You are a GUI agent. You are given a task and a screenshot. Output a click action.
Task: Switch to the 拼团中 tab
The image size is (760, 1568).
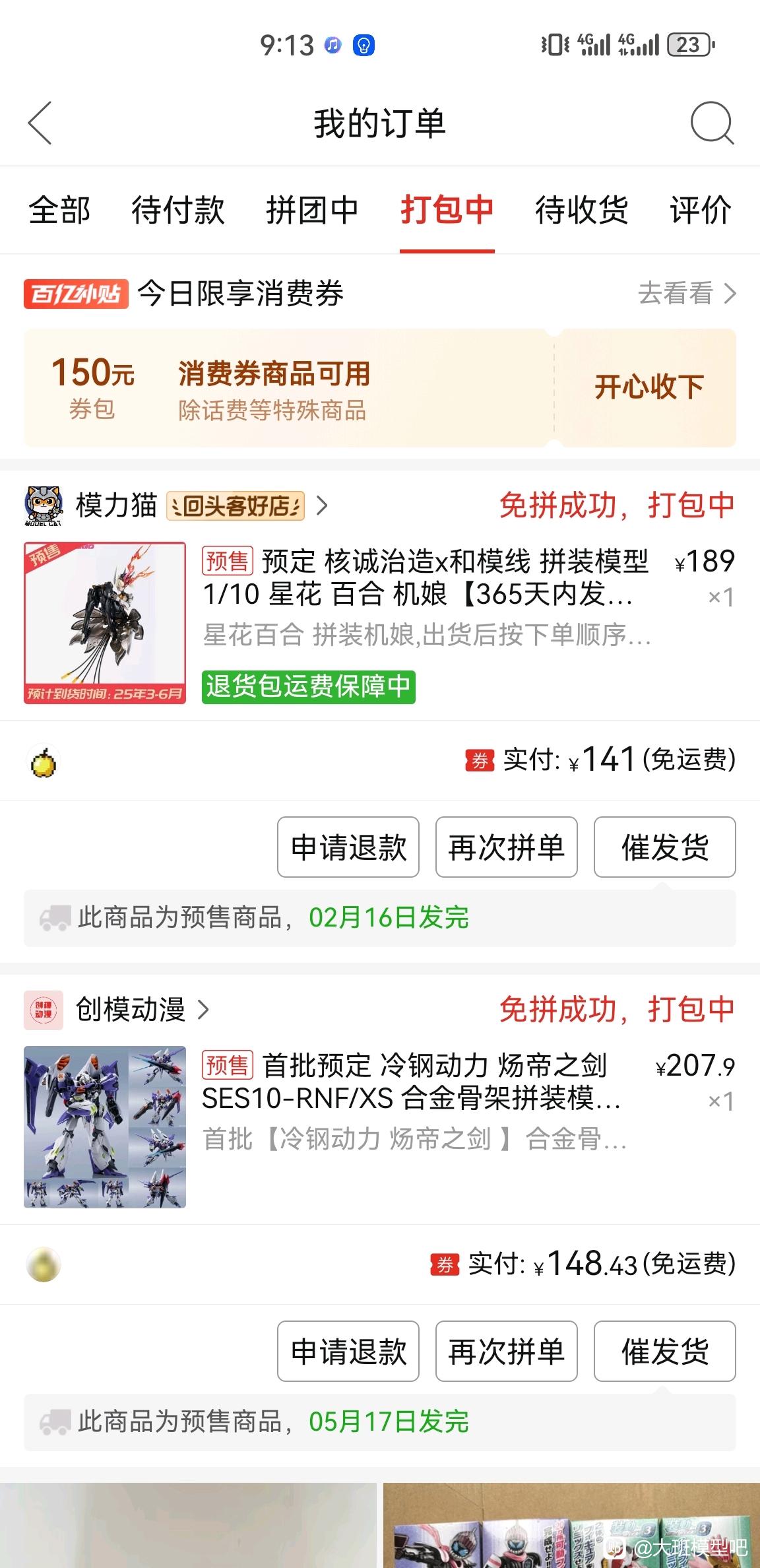click(x=312, y=211)
